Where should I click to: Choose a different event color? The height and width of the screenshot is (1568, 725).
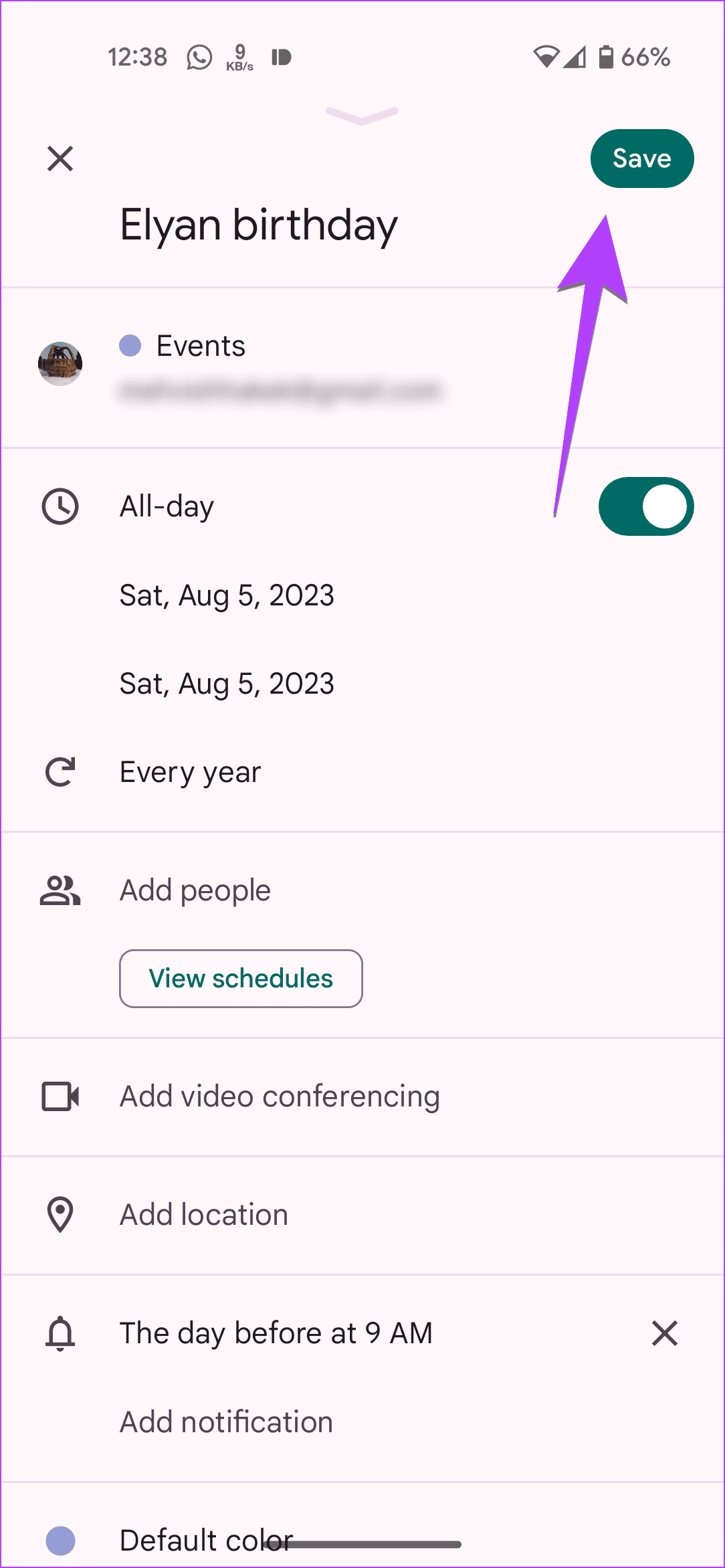(x=206, y=1540)
